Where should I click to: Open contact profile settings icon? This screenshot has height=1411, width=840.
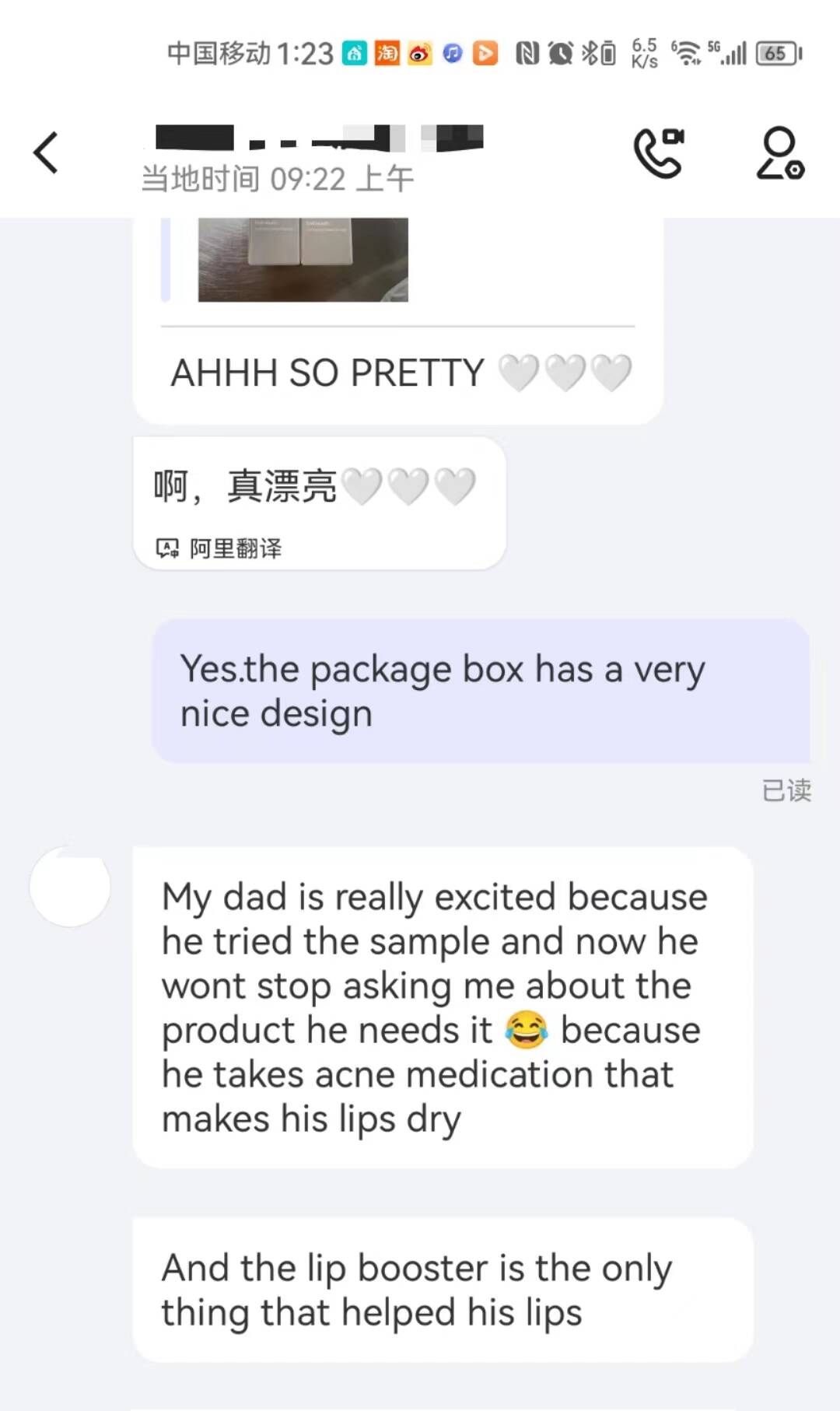[x=779, y=152]
